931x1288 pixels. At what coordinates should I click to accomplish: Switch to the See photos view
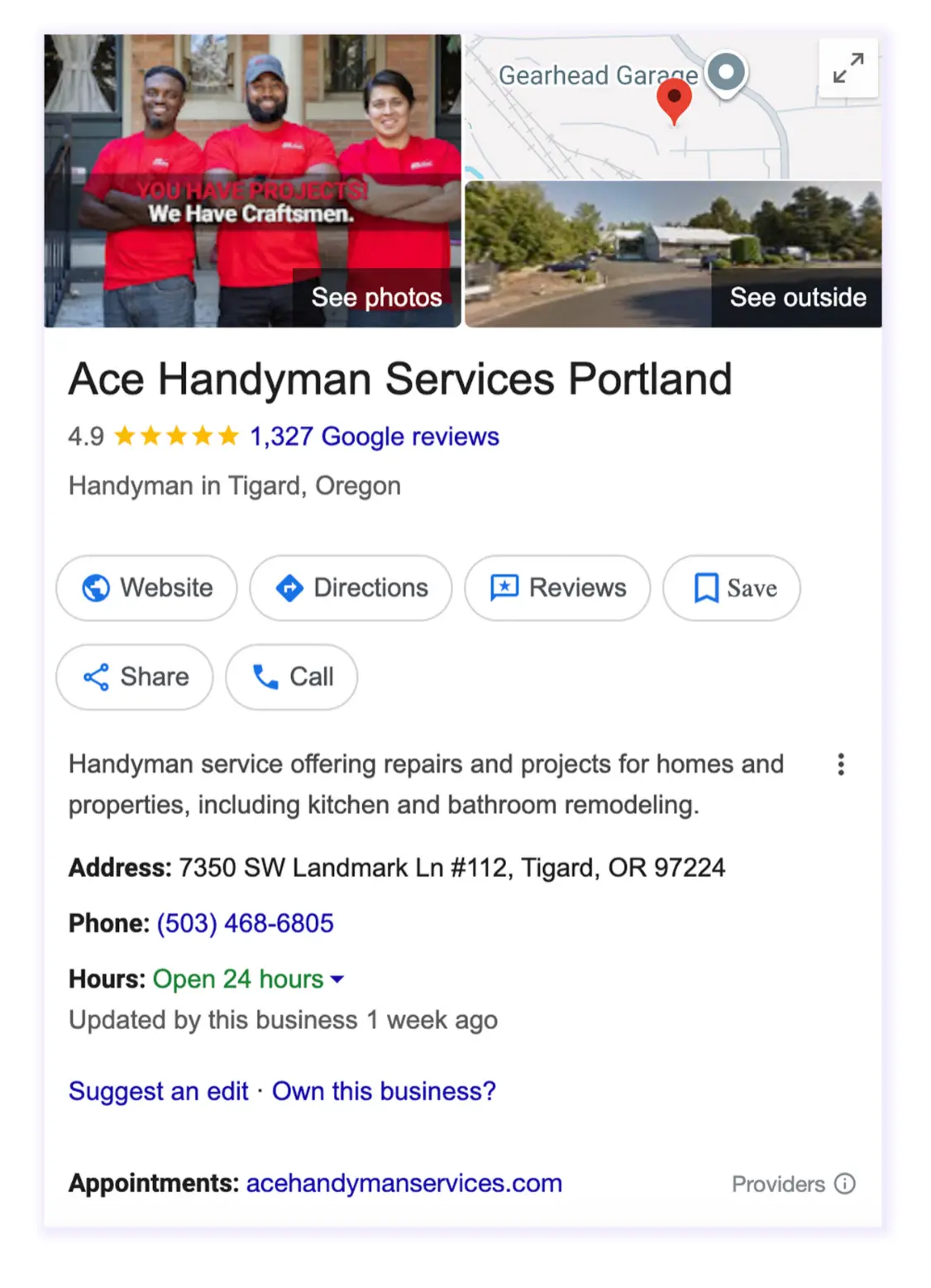(377, 297)
